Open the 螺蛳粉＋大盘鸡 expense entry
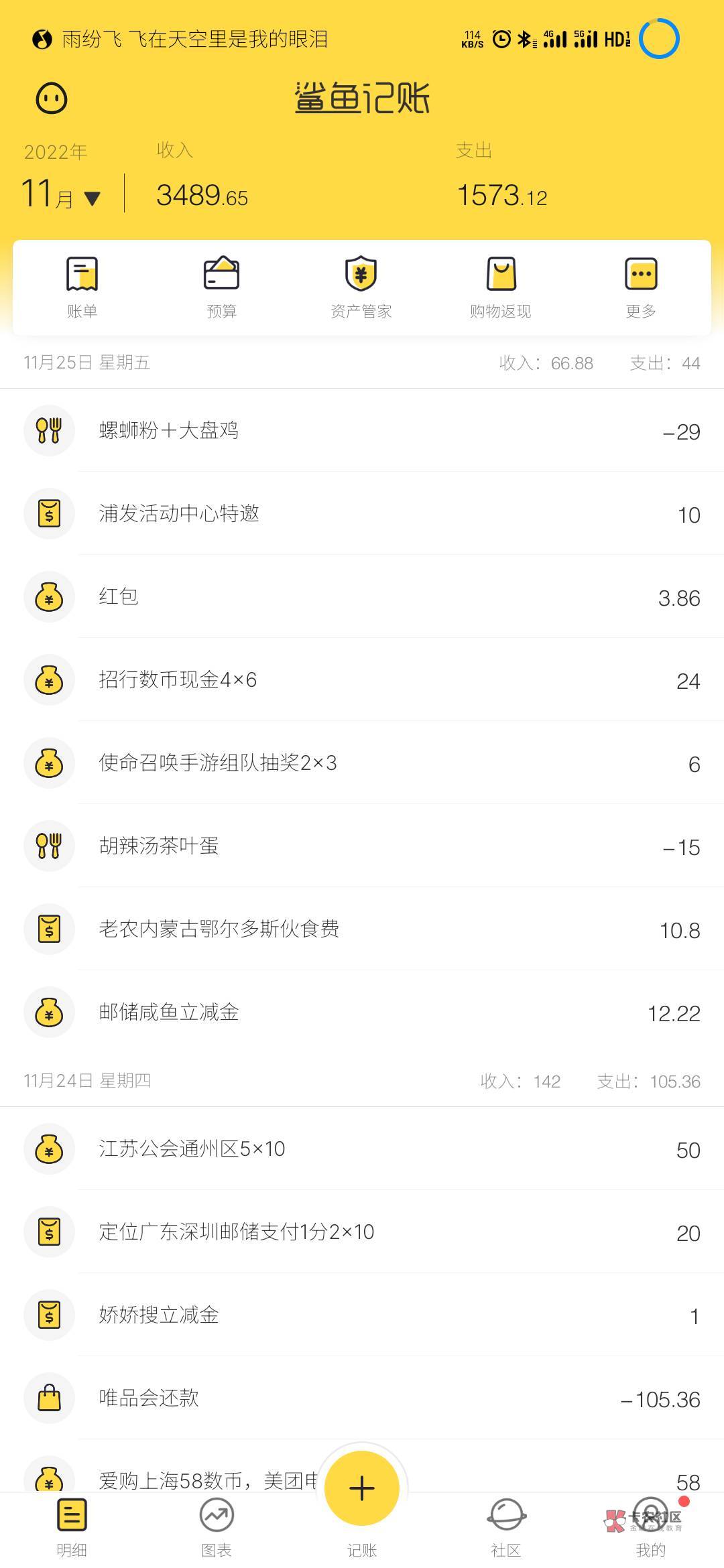 362,431
